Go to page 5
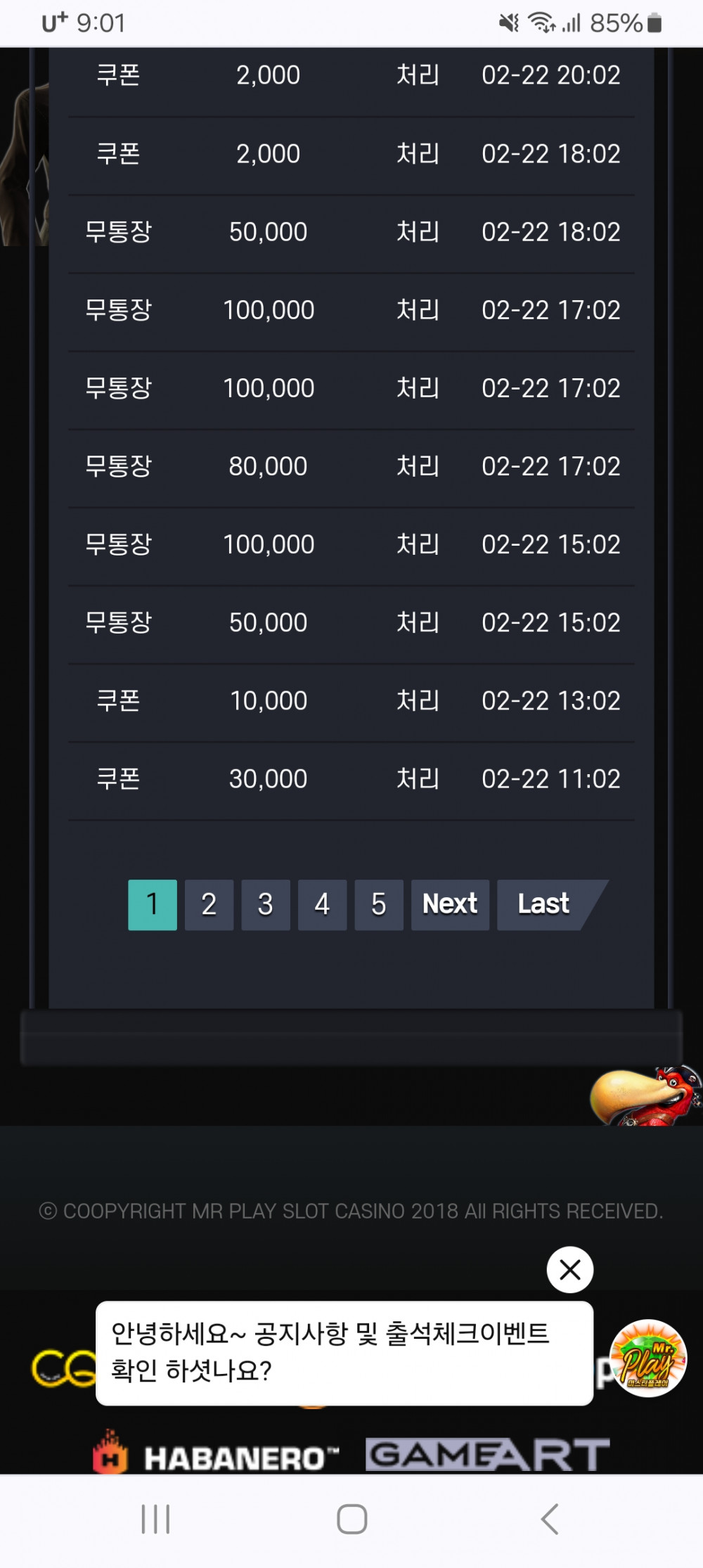Image resolution: width=703 pixels, height=1568 pixels. click(378, 904)
